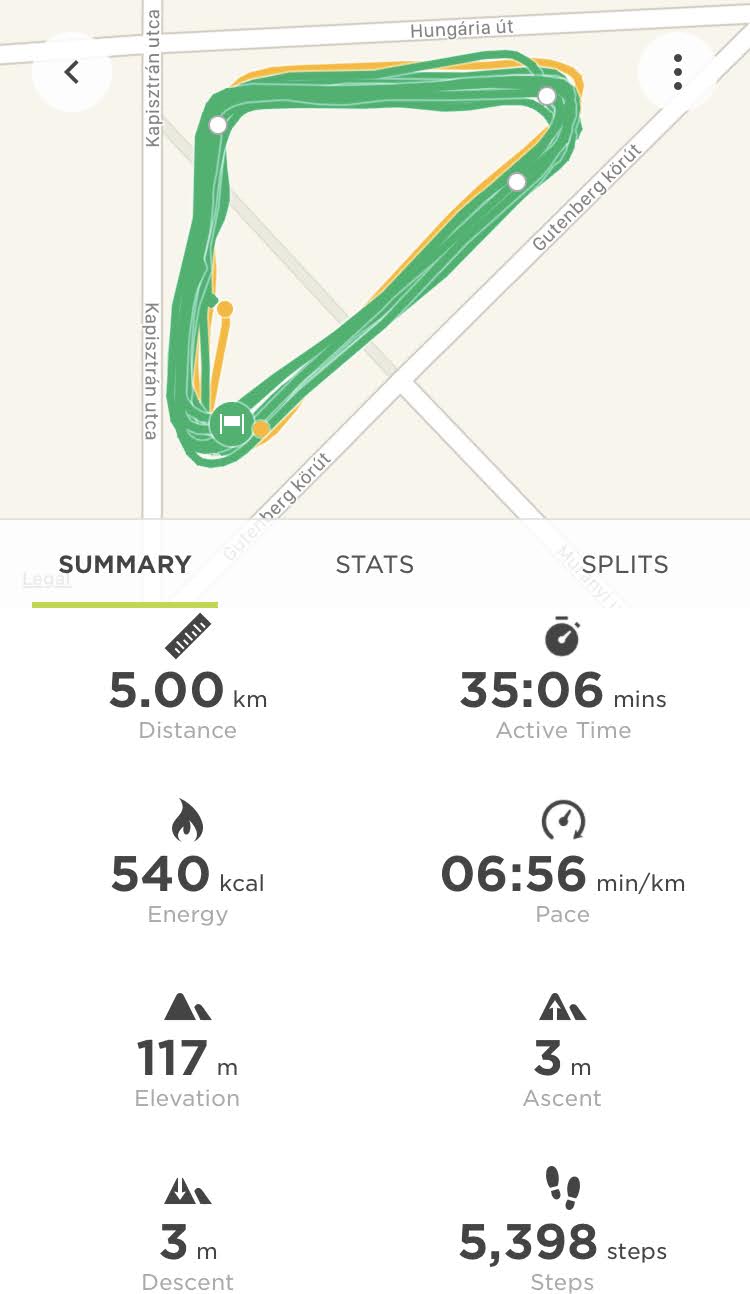Select the Summary tab

tap(125, 564)
